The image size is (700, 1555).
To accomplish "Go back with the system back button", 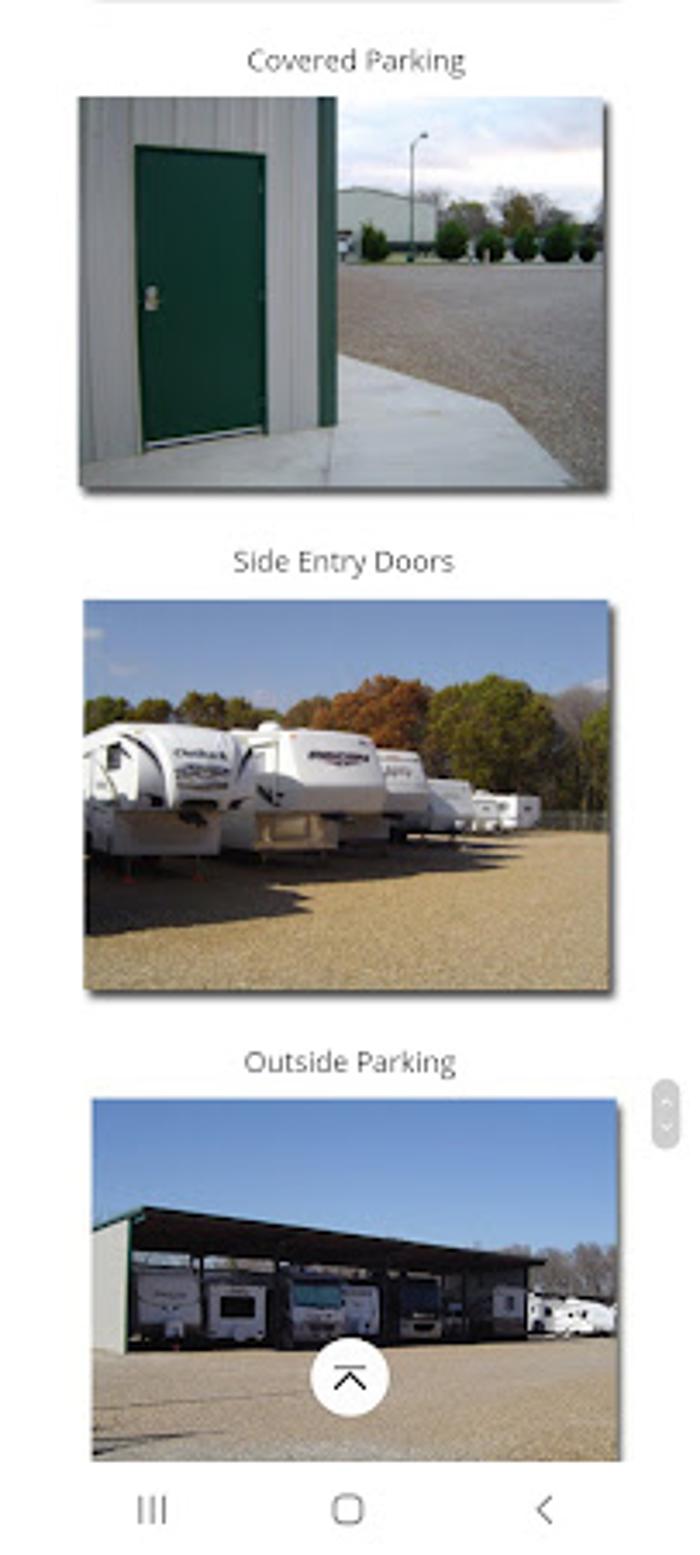I will coord(544,1509).
